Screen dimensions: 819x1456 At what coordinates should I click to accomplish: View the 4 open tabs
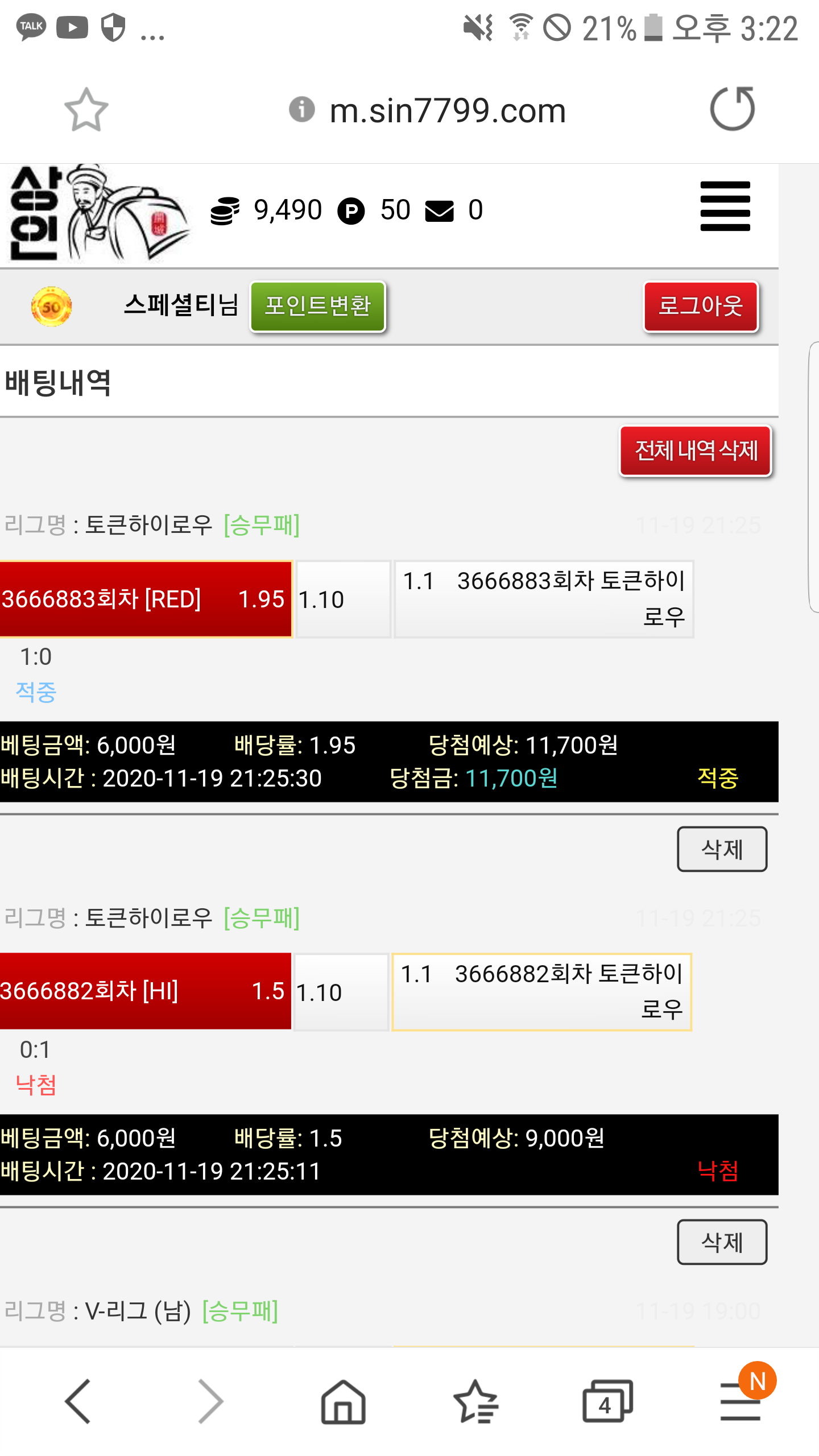pos(607,1401)
